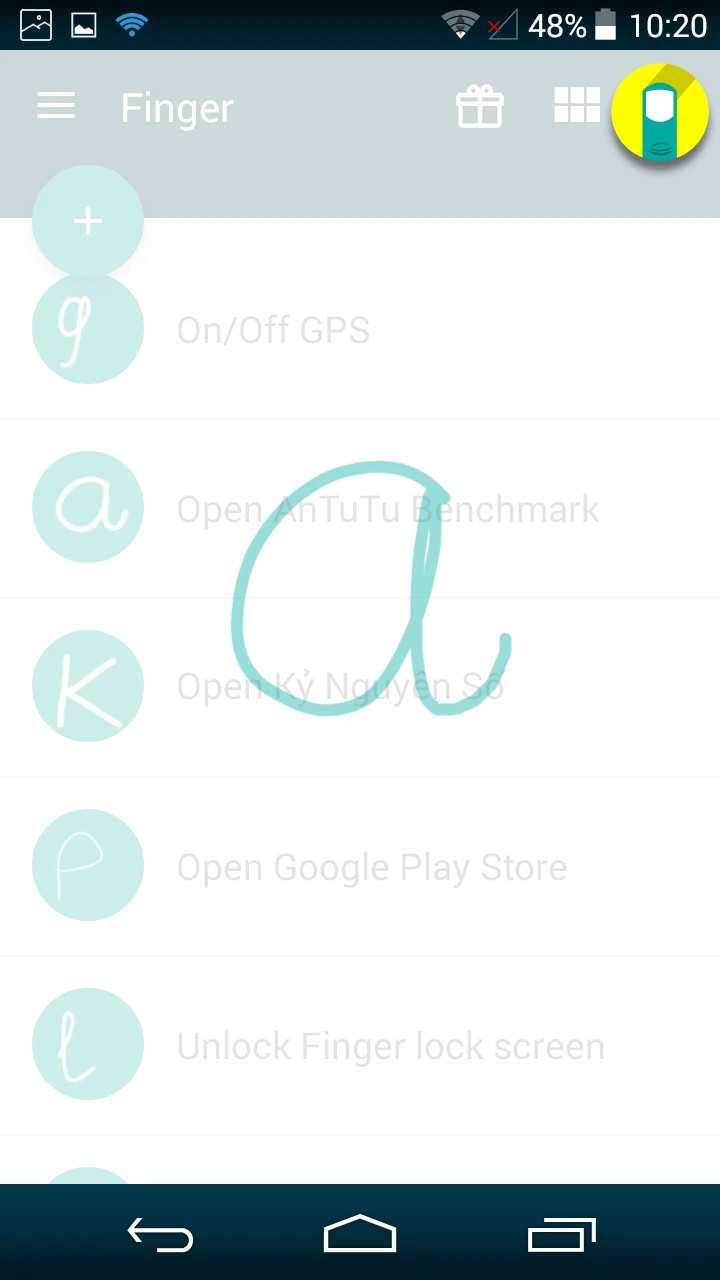This screenshot has height=1280, width=720.
Task: Open the Kỷ Nguyên Số gesture row
Action: tap(340, 687)
